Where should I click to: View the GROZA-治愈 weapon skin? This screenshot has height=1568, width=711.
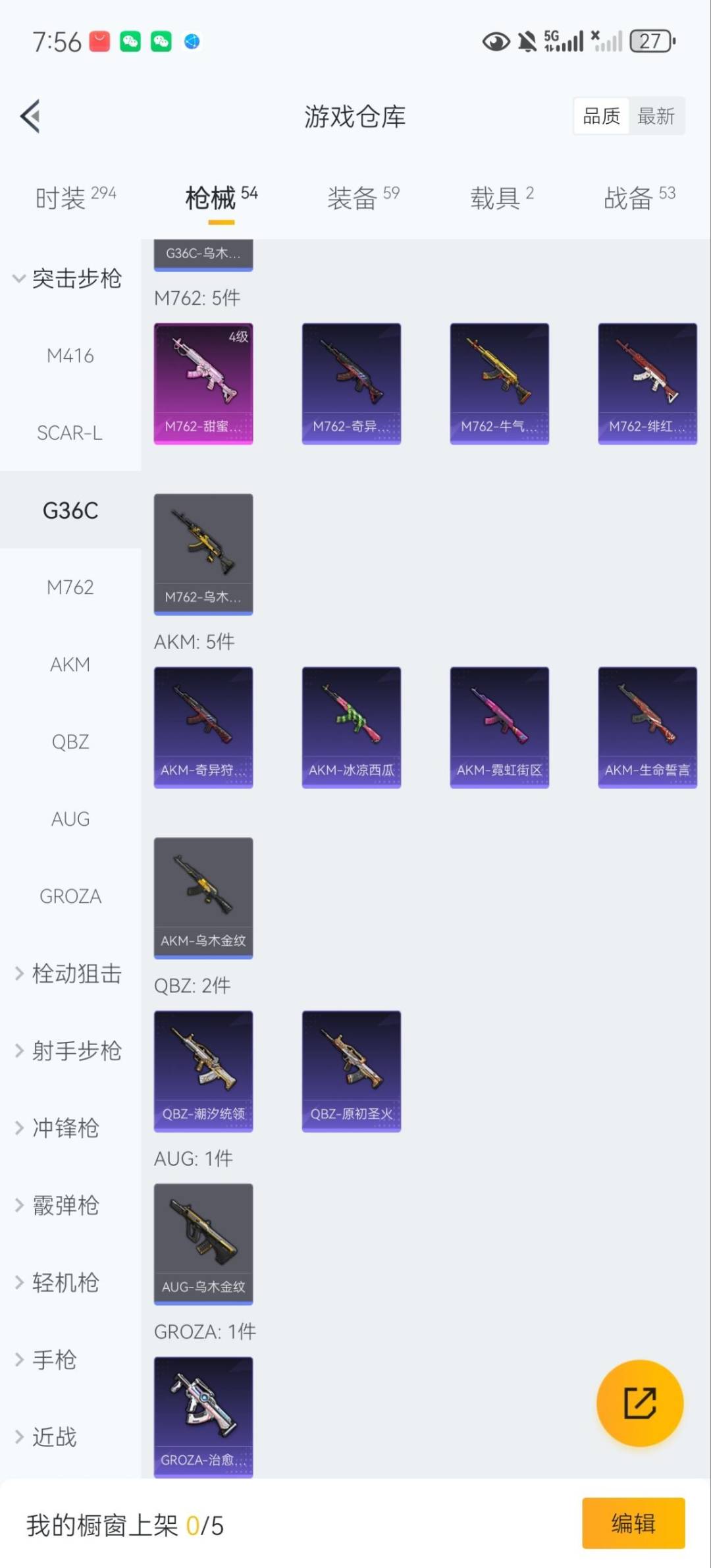coord(203,1416)
